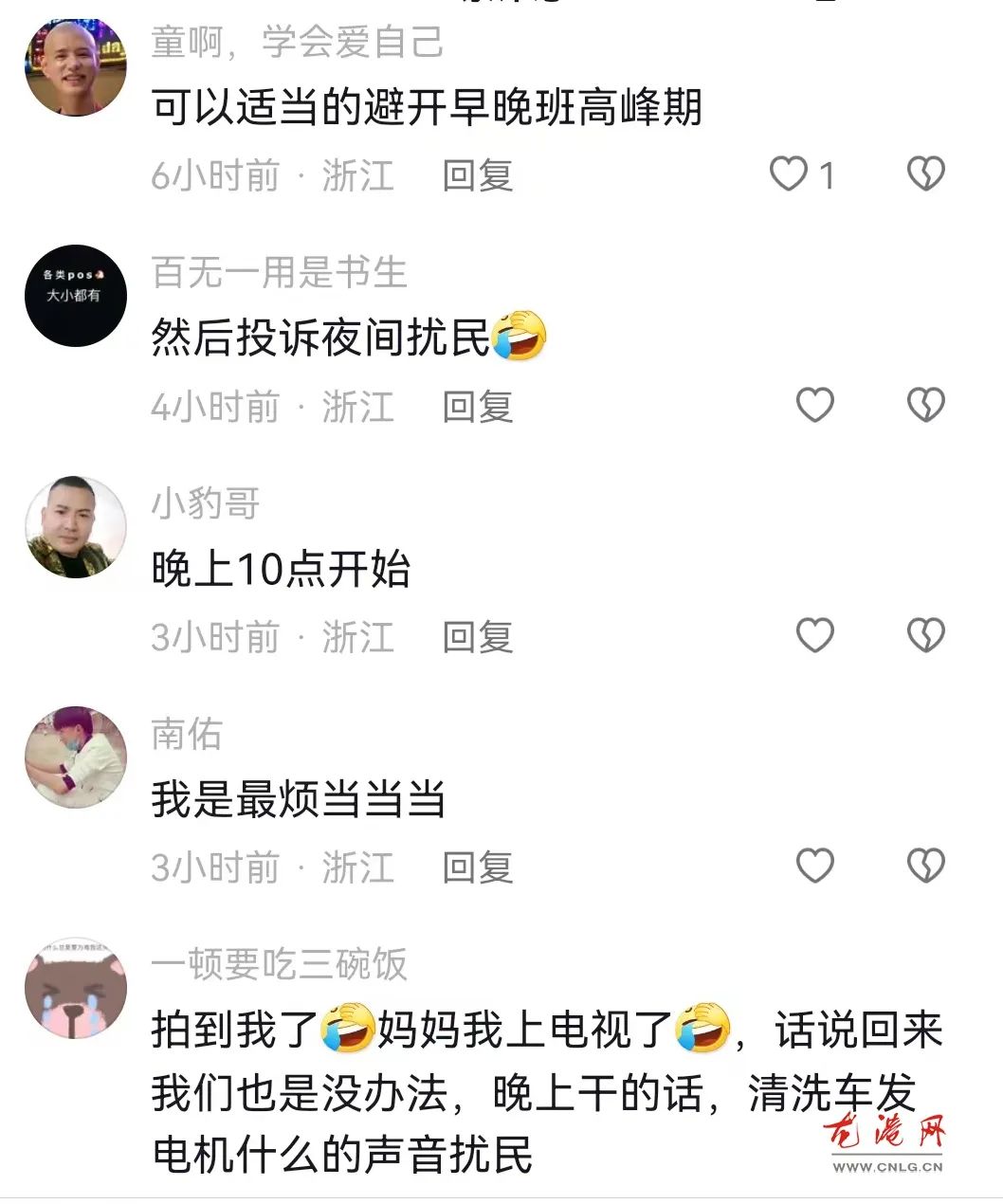Viewport: 1003px width, 1204px height.
Task: Open the username 一顿要吃三碗饭
Action: click(280, 964)
